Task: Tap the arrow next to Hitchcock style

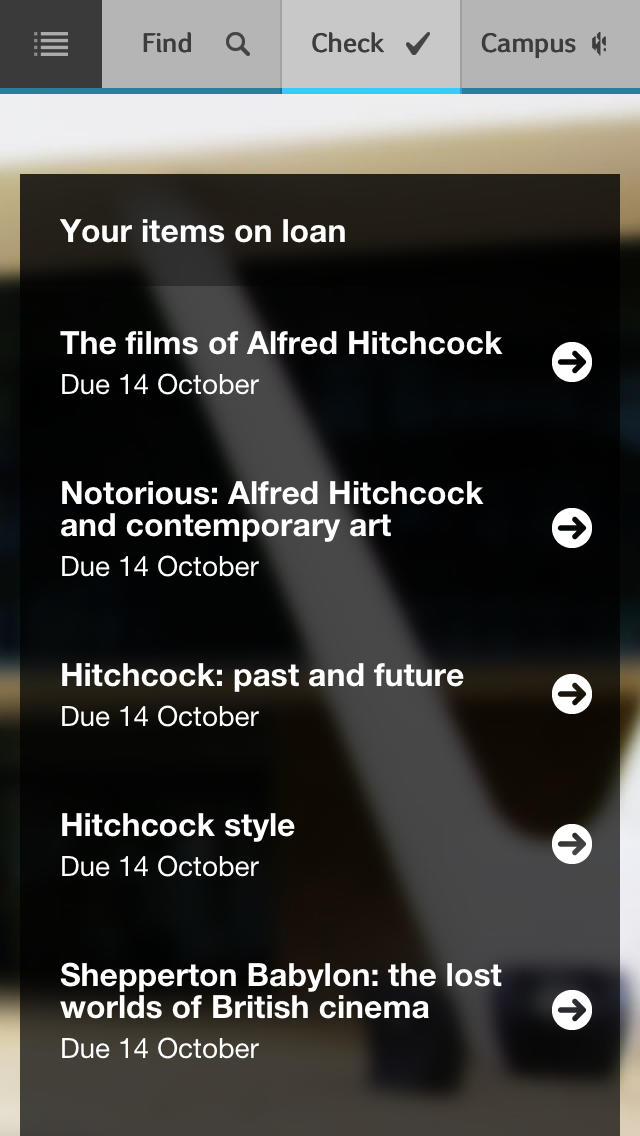Action: (572, 844)
